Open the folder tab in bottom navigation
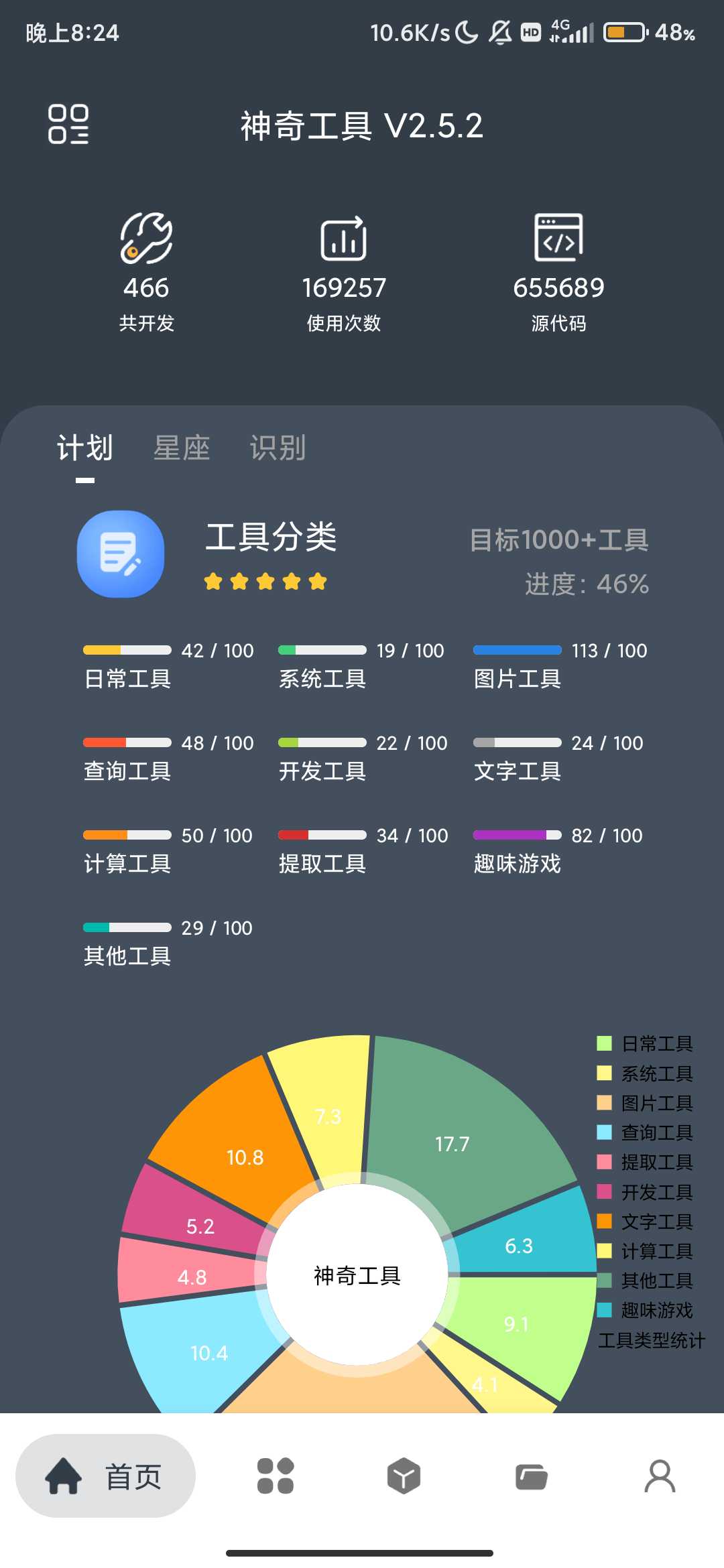724x1568 pixels. 532,1476
